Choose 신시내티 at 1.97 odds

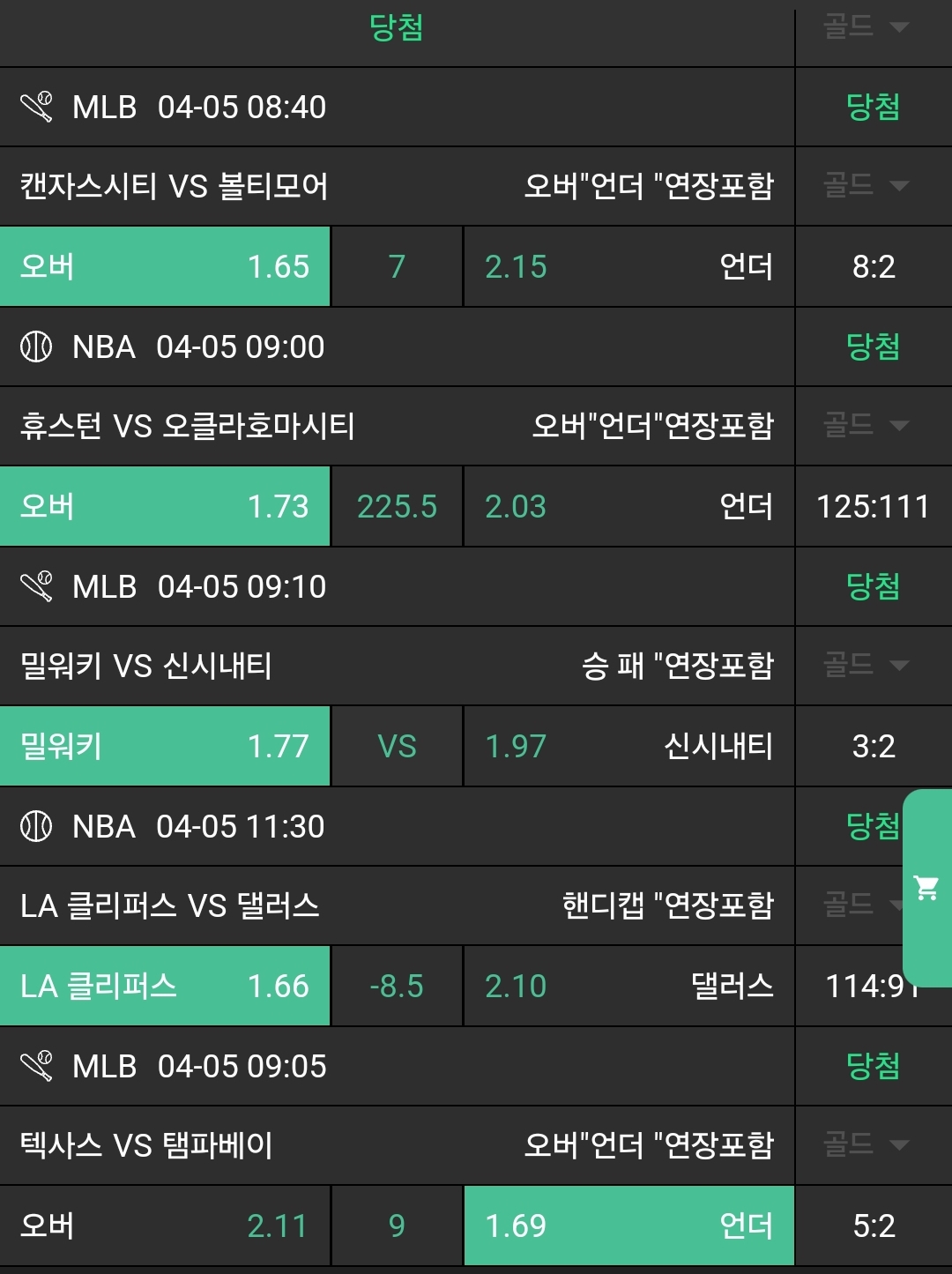point(628,746)
